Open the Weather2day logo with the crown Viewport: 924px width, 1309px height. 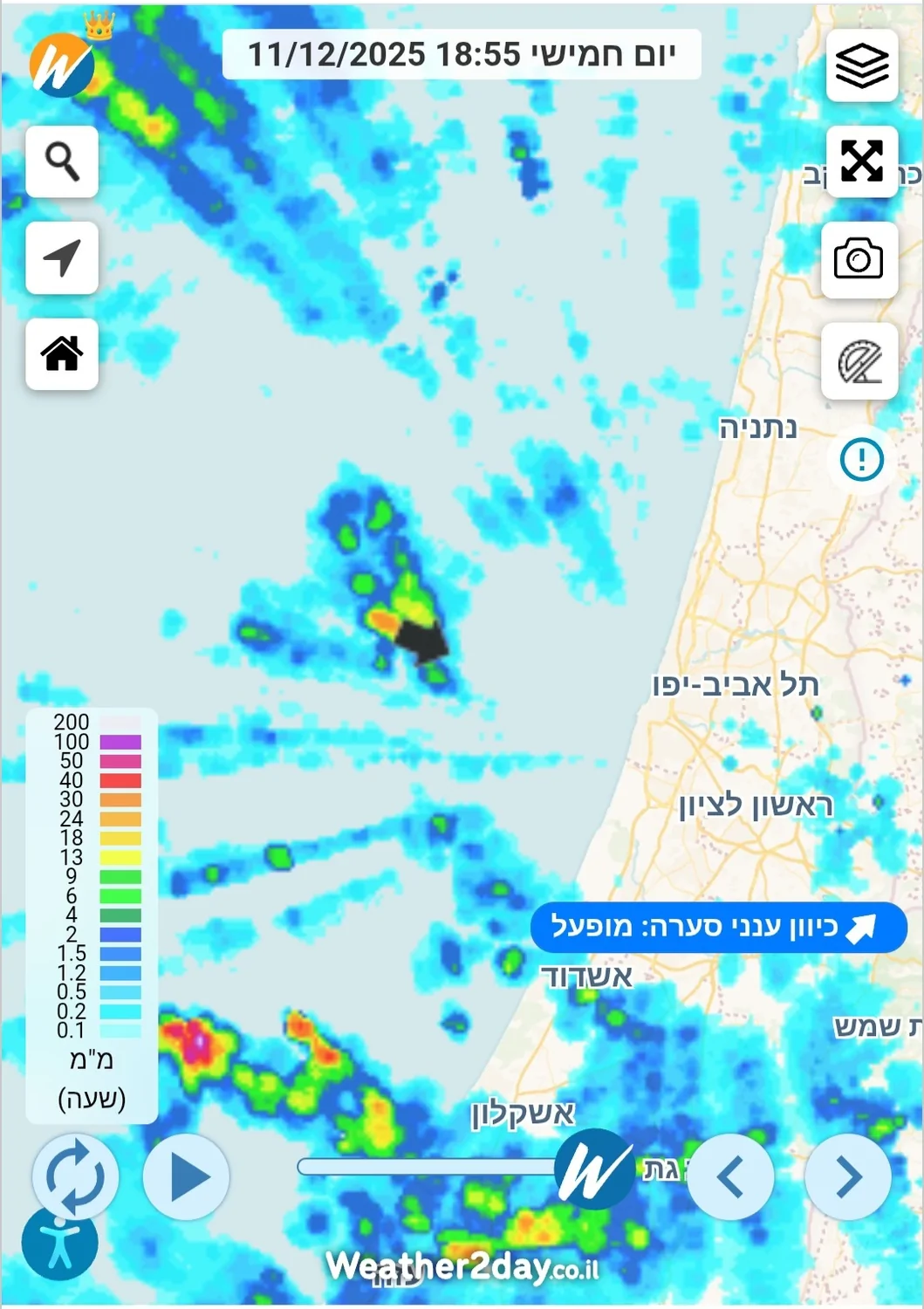(63, 65)
